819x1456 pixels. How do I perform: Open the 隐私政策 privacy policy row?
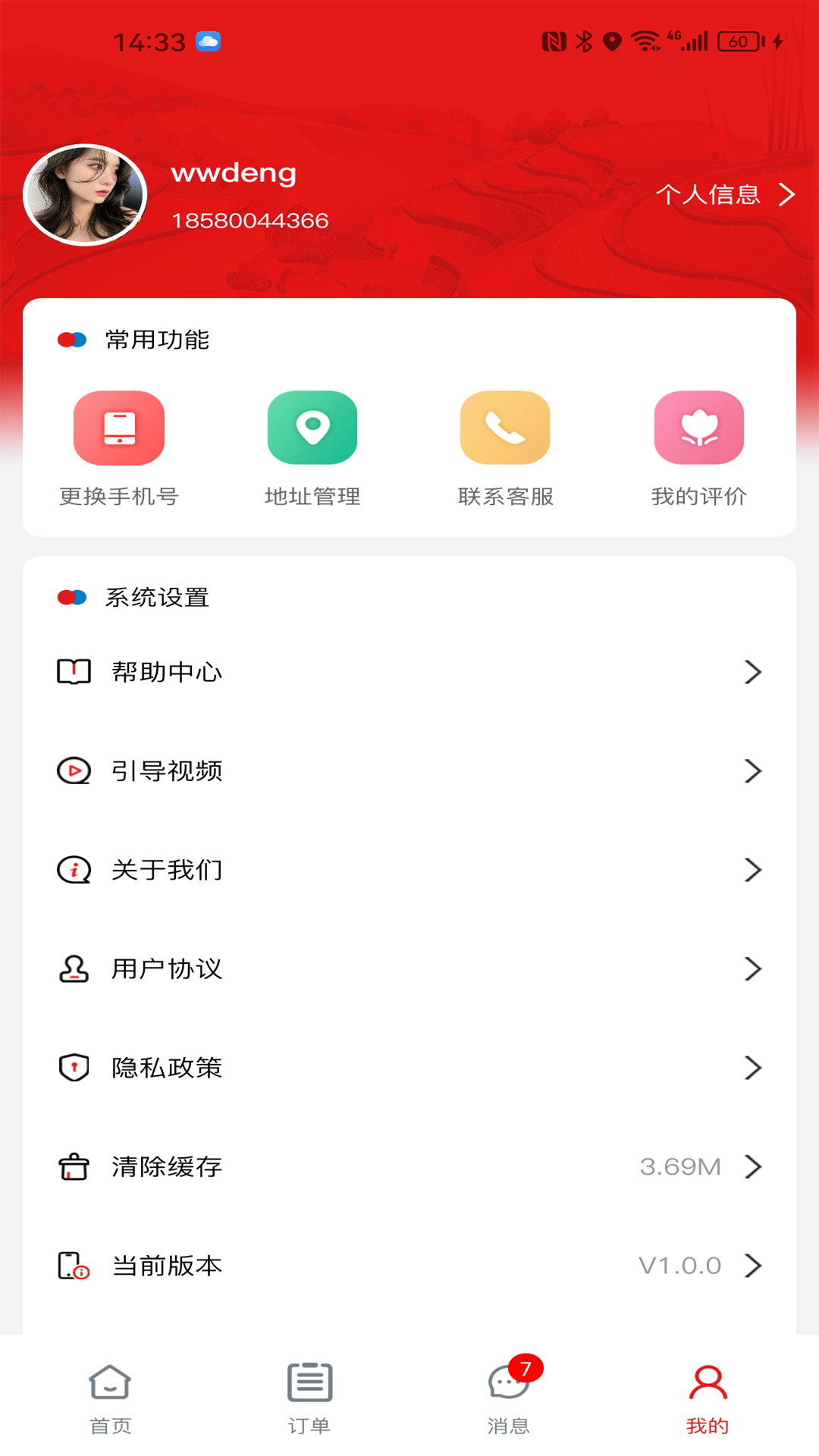coord(409,1068)
